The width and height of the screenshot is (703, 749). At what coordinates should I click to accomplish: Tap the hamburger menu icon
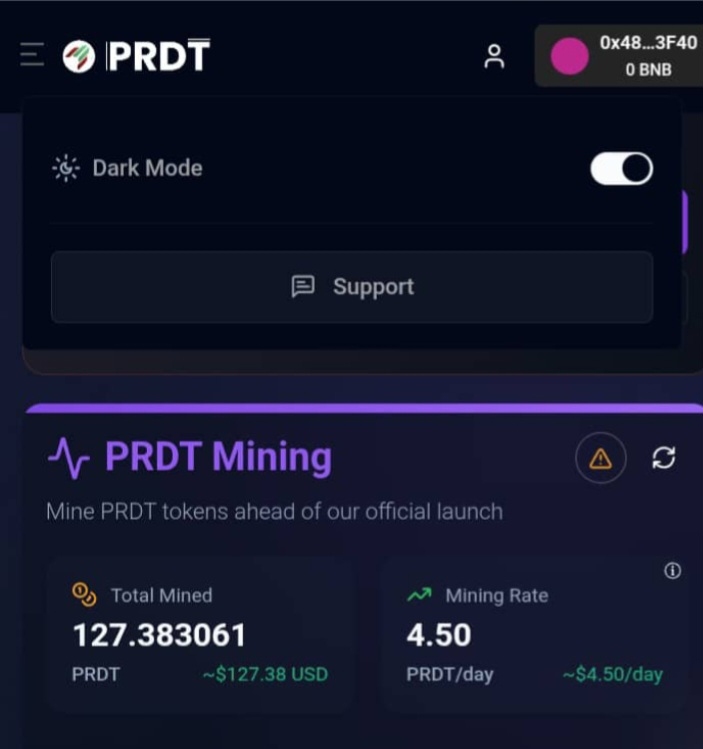(x=32, y=54)
